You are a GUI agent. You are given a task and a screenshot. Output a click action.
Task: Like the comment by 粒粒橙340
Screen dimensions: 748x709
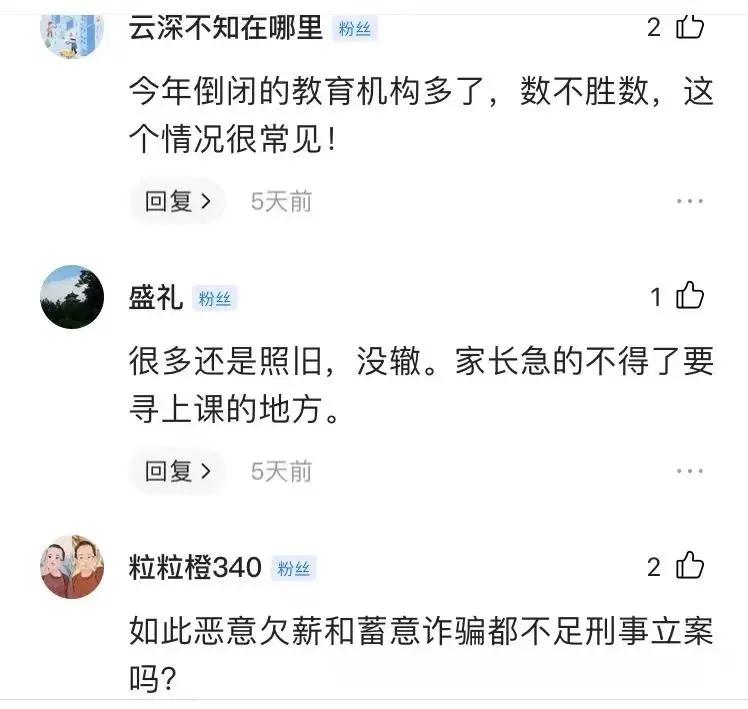click(690, 567)
